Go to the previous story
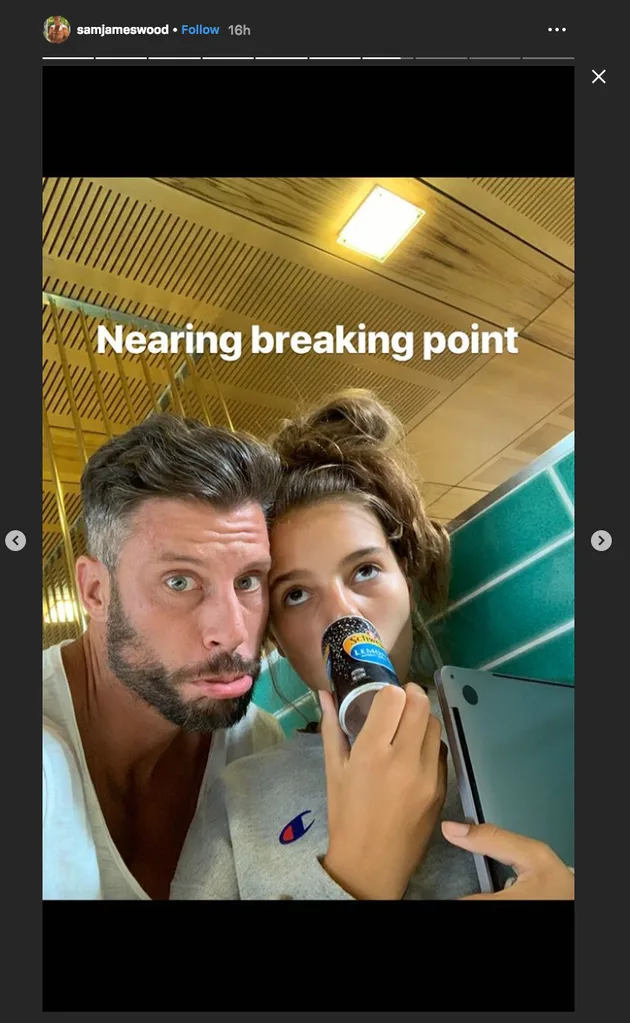Screen dimensions: 630x1023 [15, 540]
